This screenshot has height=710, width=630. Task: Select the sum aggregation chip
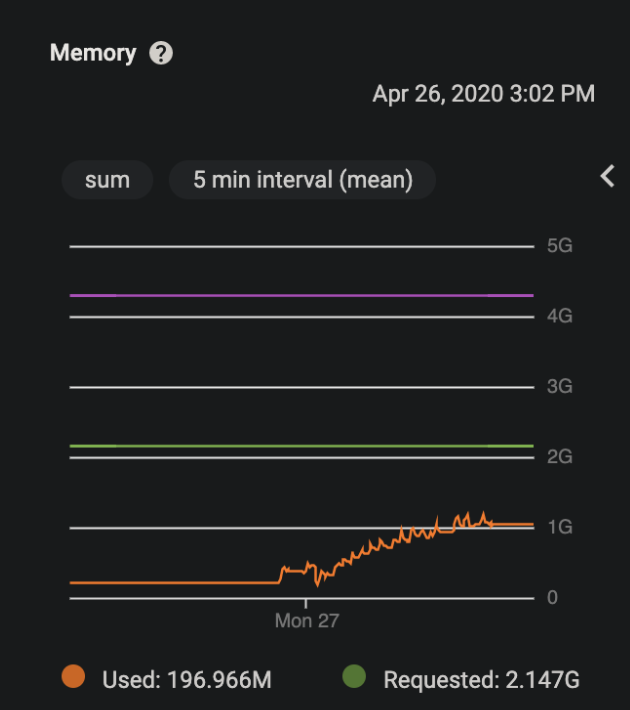pyautogui.click(x=107, y=180)
